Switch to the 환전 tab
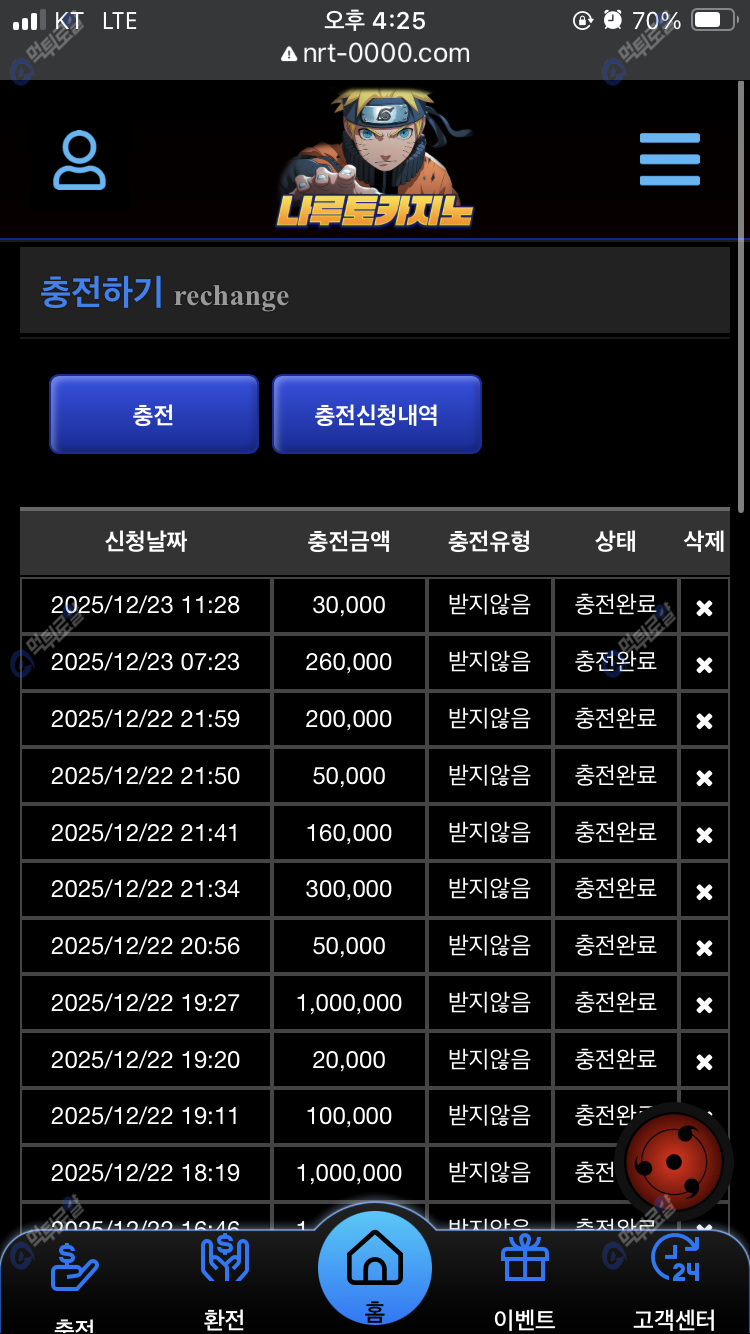The image size is (750, 1334). (x=224, y=1280)
